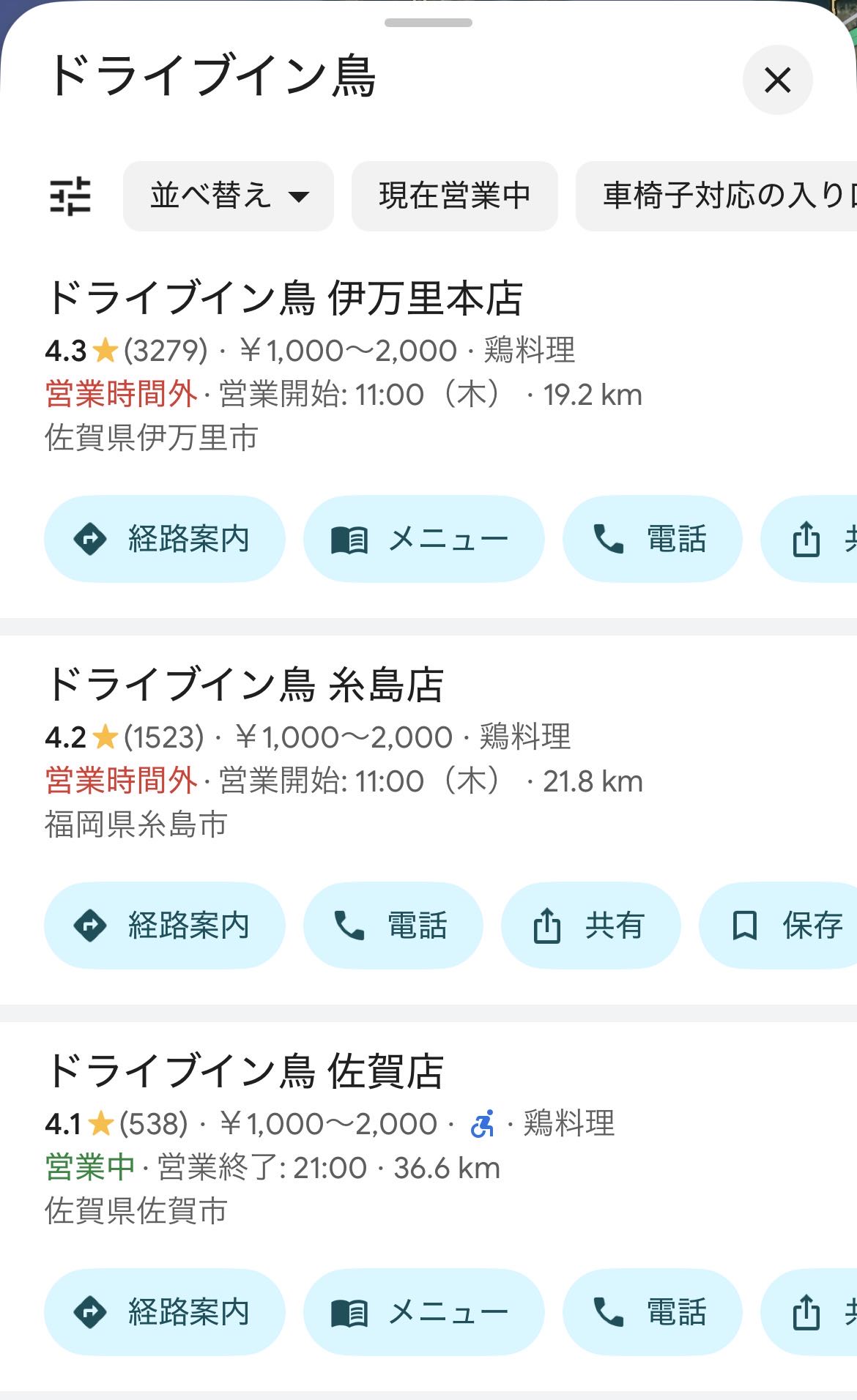Open the filter settings icon

[x=70, y=196]
